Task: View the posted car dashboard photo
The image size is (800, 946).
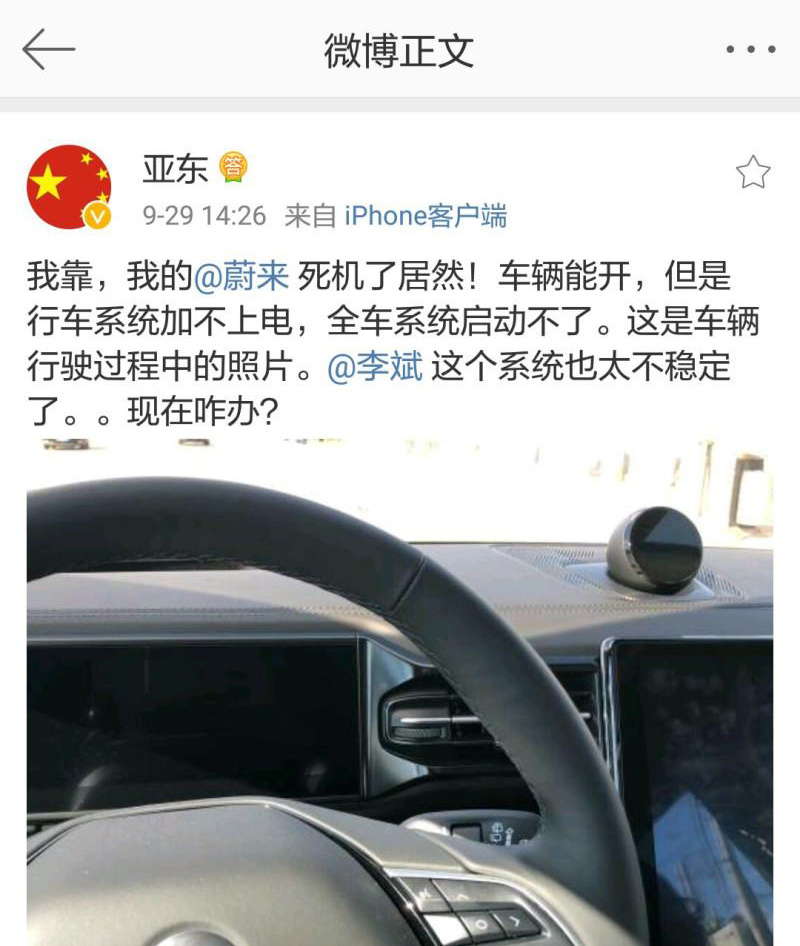Action: (400, 690)
